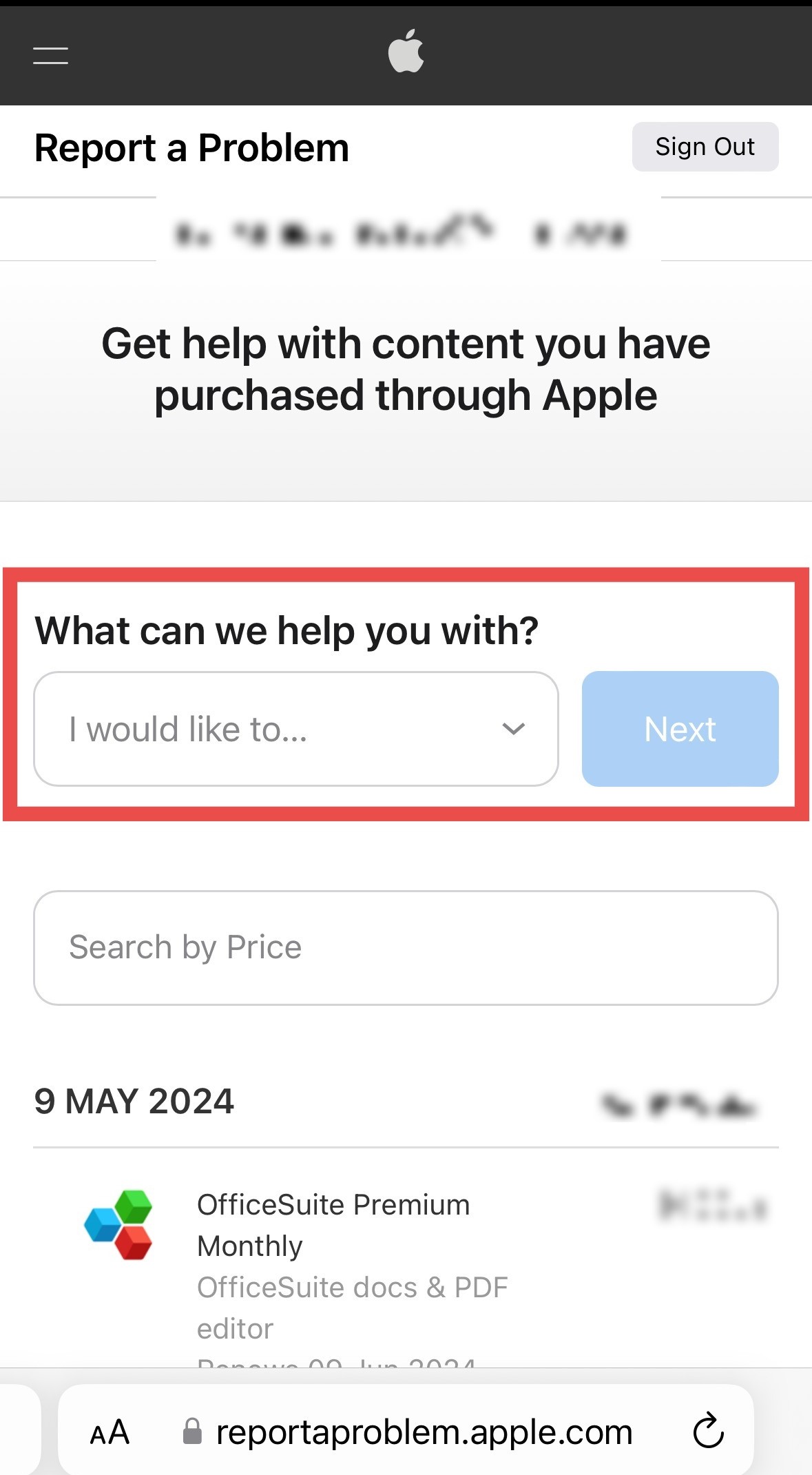Tap the reportaproblem.apple.com address bar
Viewport: 812px width, 1475px height.
point(424,1432)
